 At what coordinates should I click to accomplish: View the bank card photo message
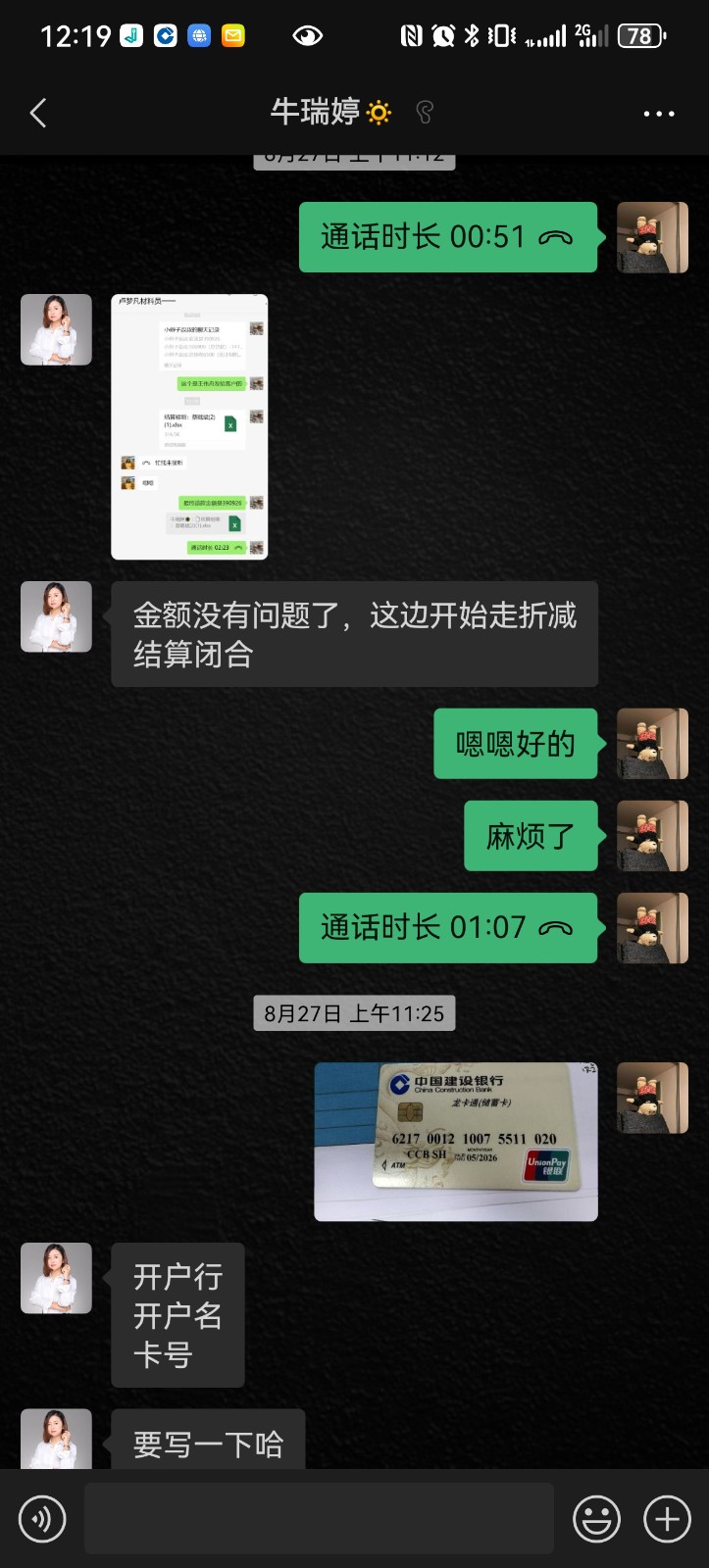click(456, 1142)
